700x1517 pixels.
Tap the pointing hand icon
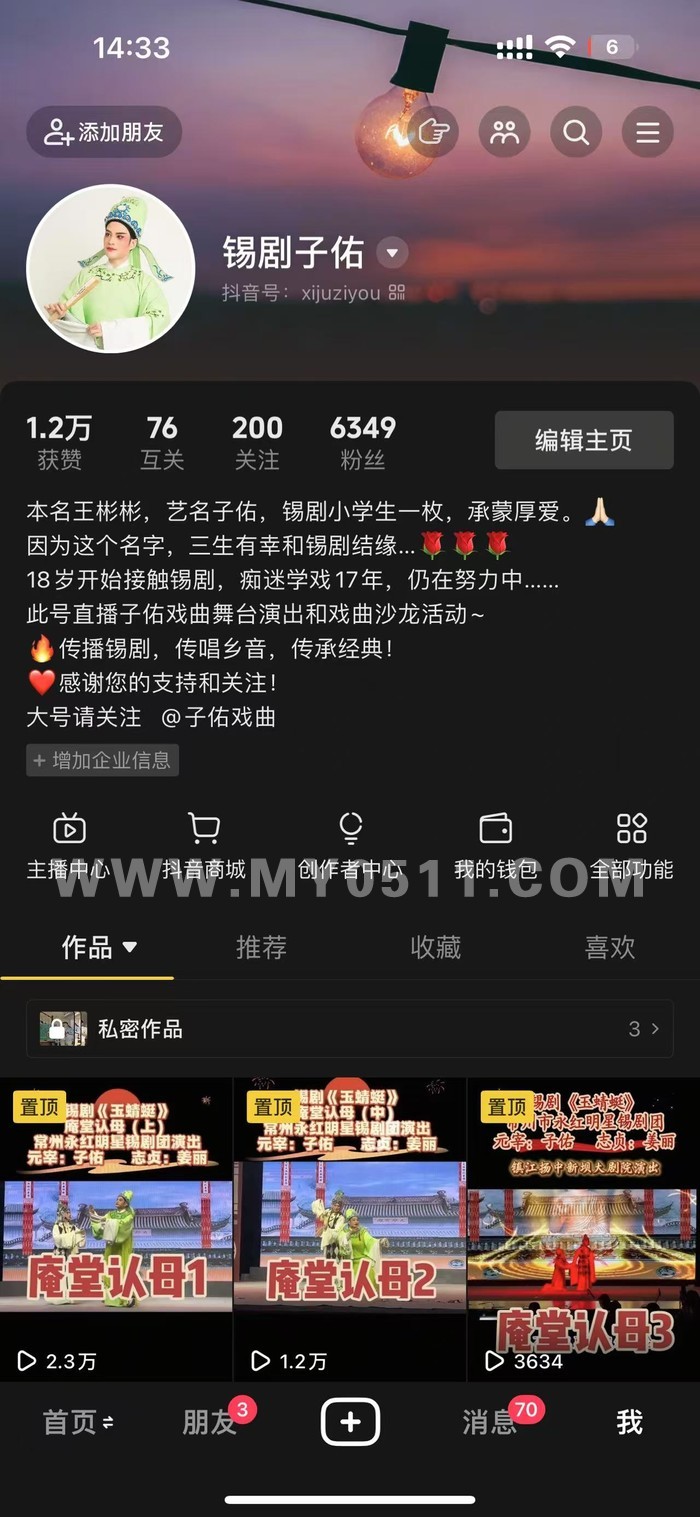[x=432, y=132]
